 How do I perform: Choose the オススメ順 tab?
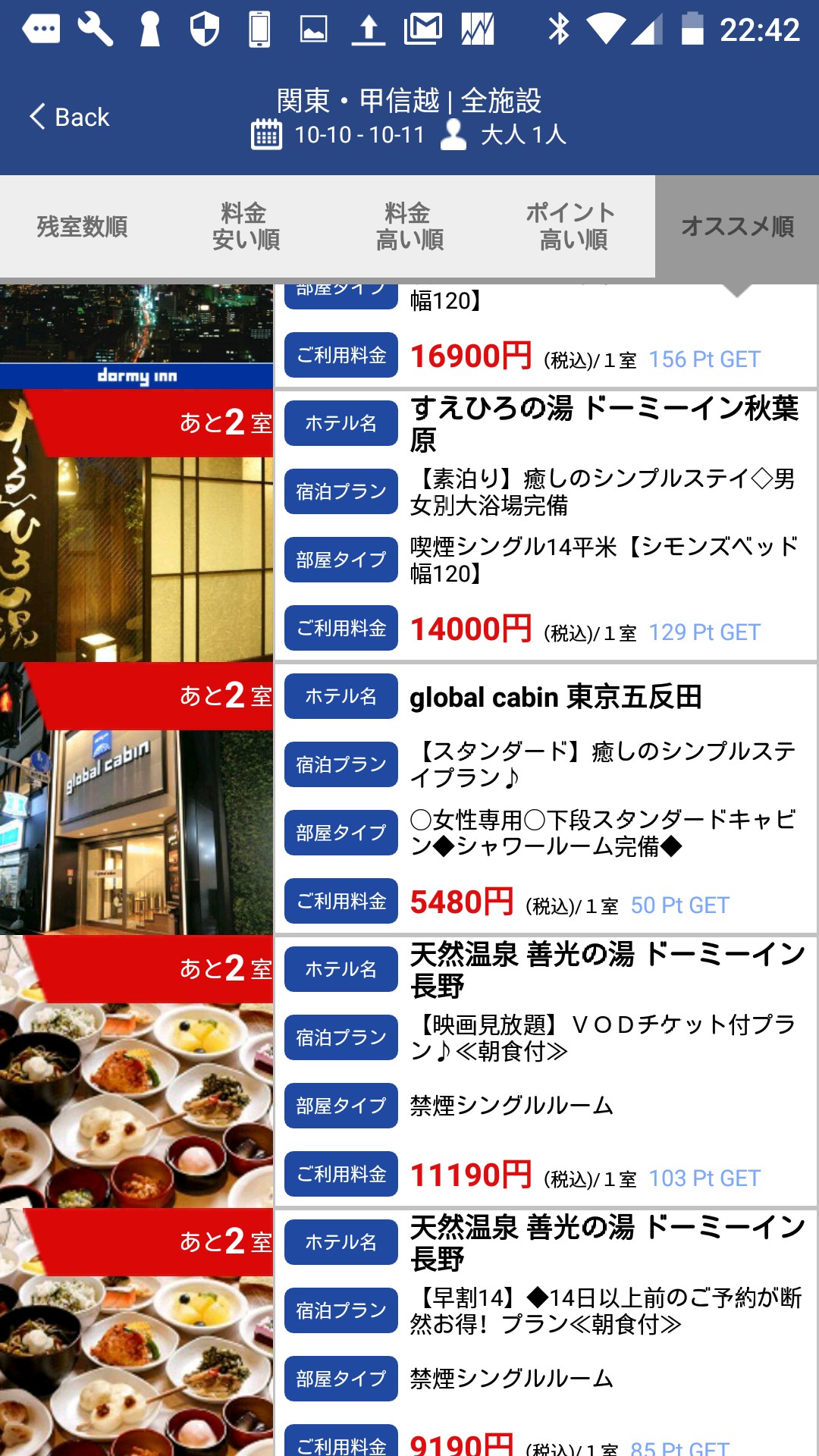(x=737, y=226)
